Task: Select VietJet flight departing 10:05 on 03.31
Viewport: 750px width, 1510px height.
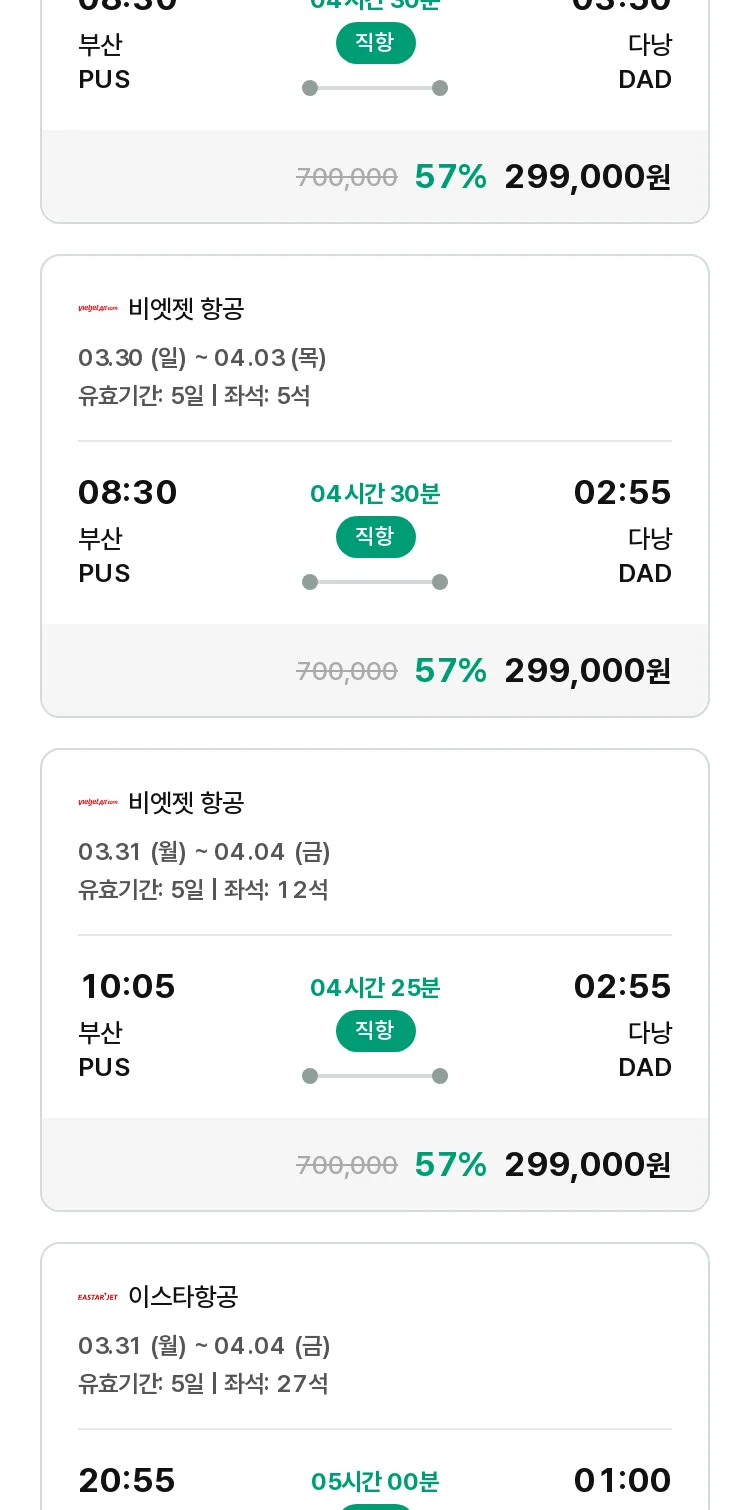Action: (x=375, y=980)
